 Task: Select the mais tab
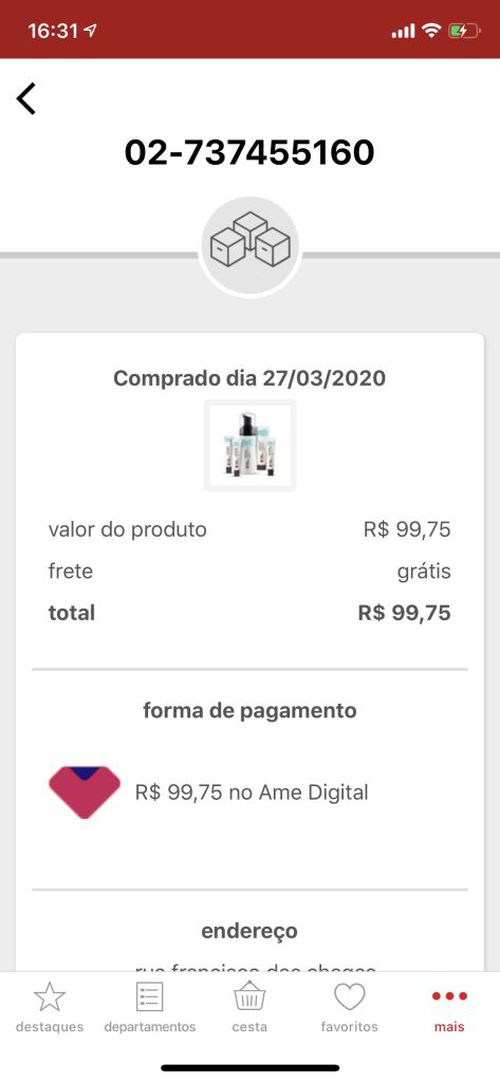(450, 1007)
